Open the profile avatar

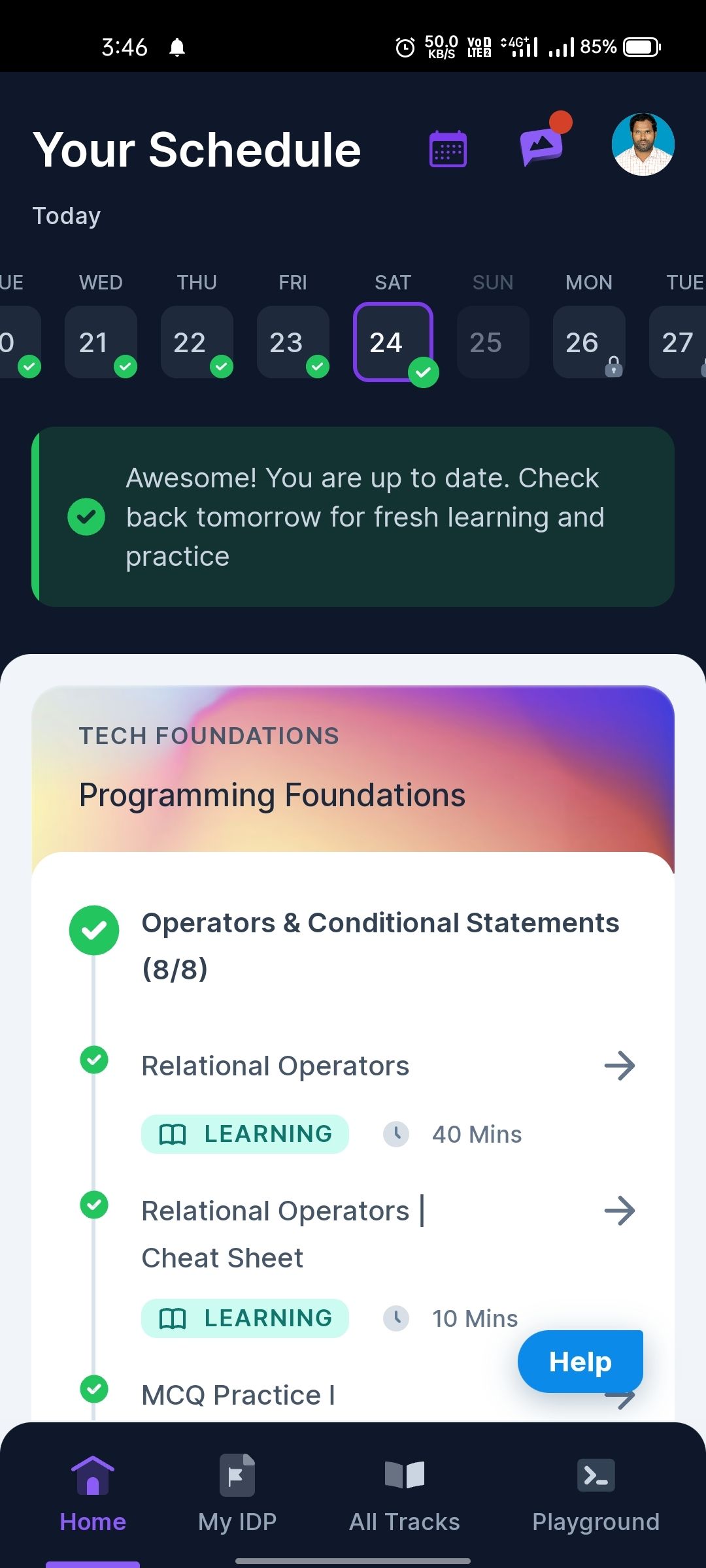point(643,144)
